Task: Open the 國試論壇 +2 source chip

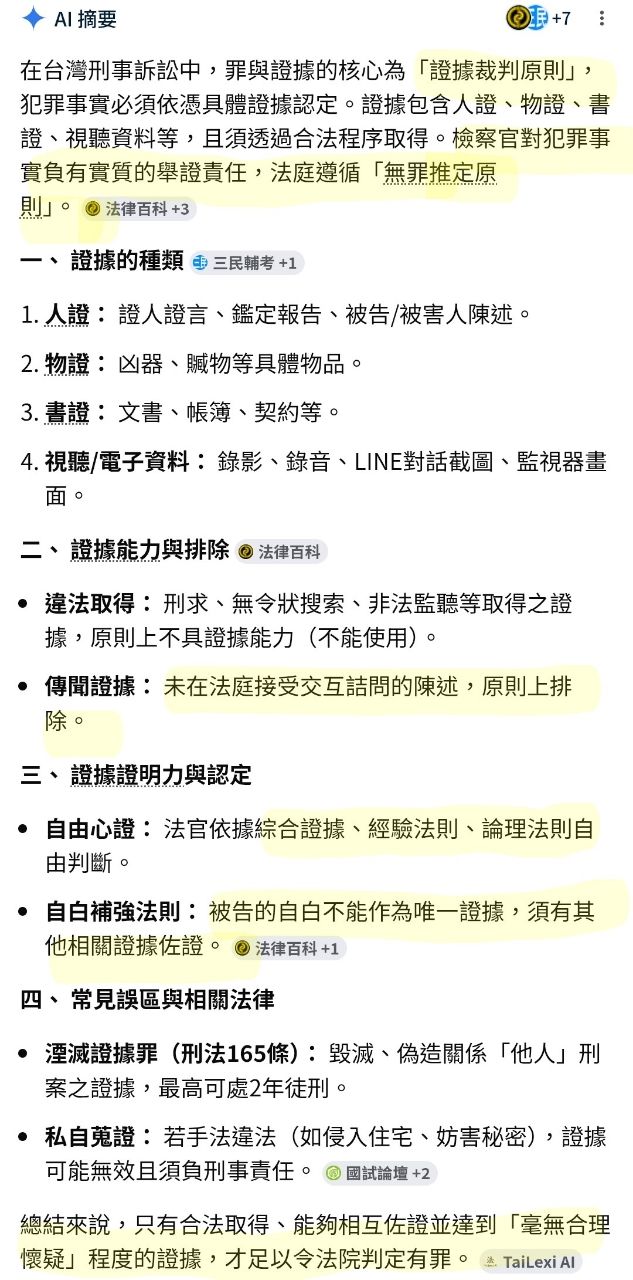Action: click(x=379, y=1173)
